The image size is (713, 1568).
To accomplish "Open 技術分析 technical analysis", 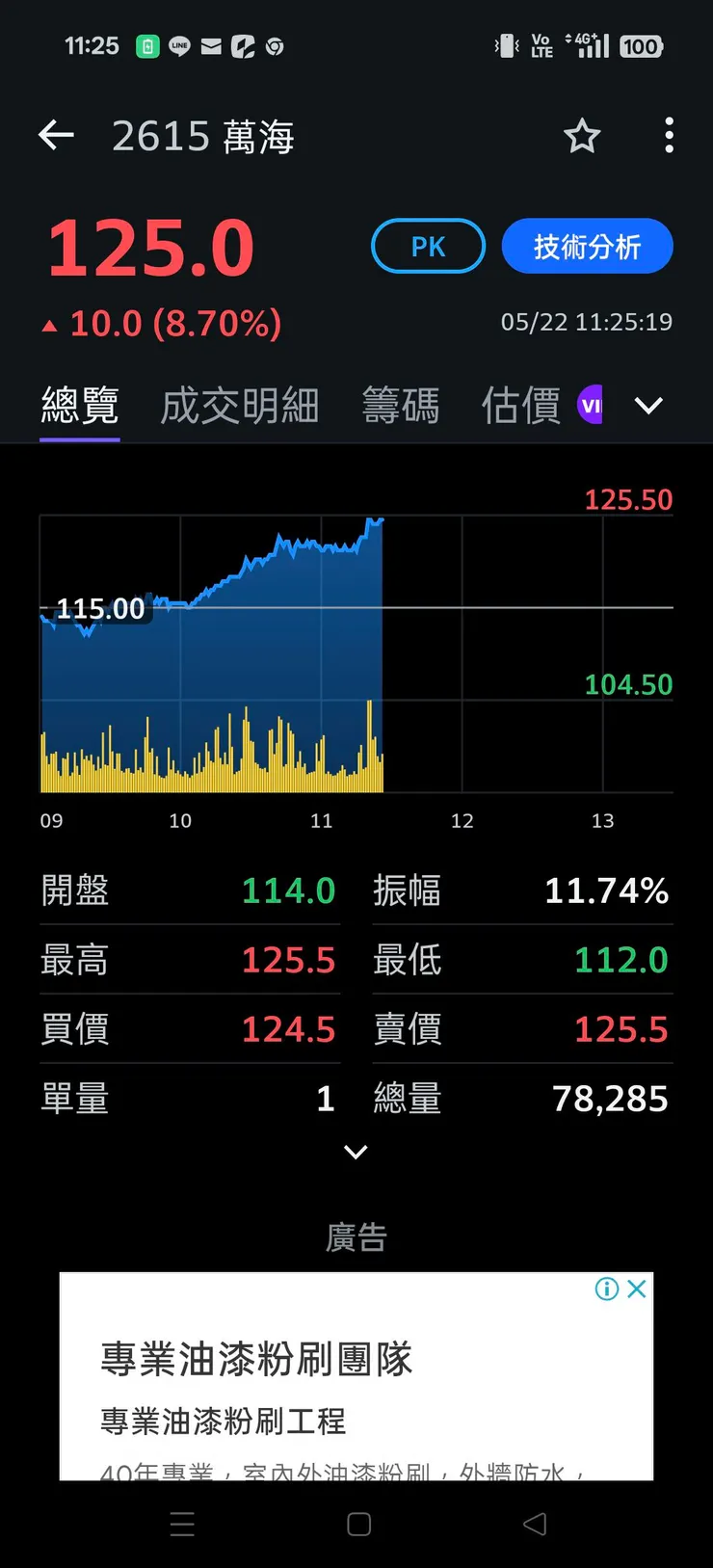I will click(587, 246).
